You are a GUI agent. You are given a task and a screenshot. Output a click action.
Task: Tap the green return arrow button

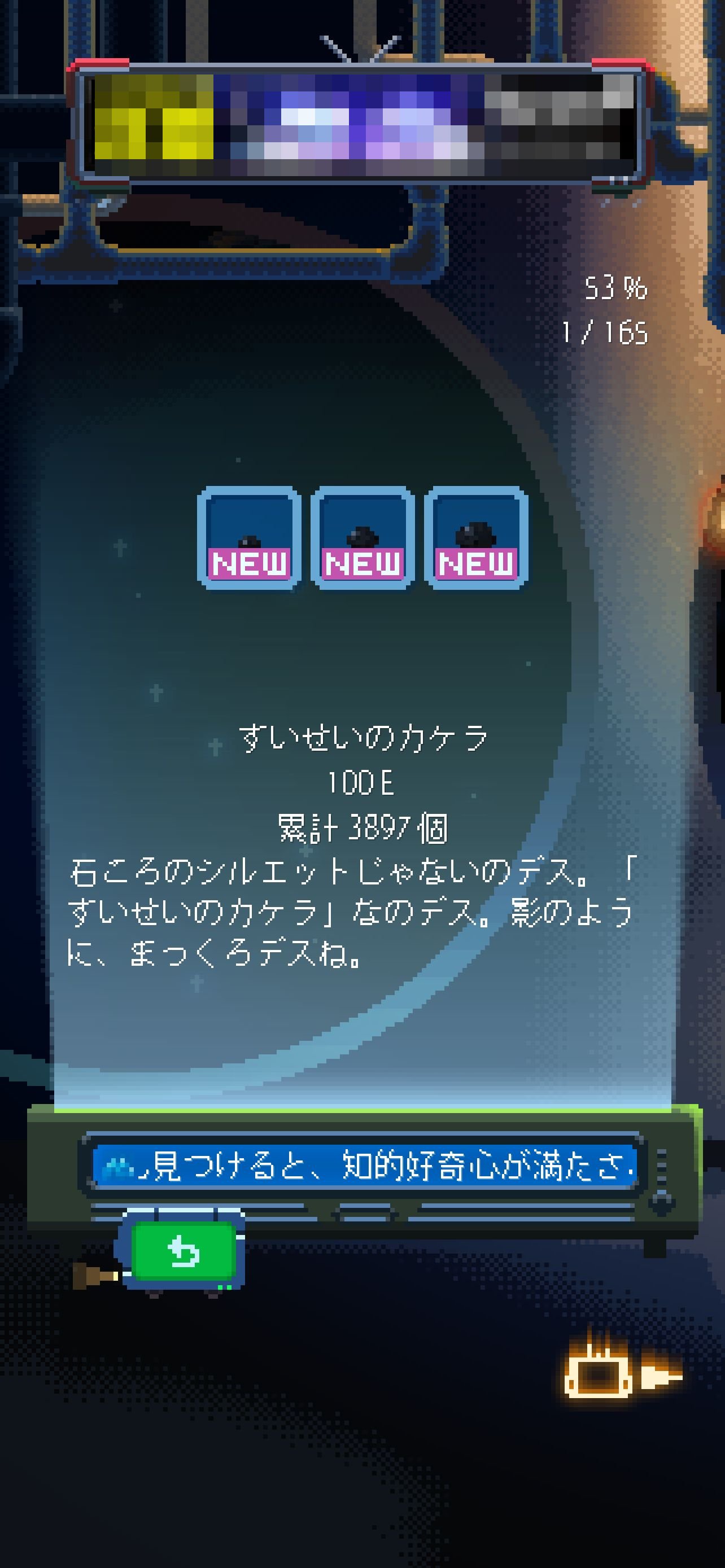pos(184,1252)
